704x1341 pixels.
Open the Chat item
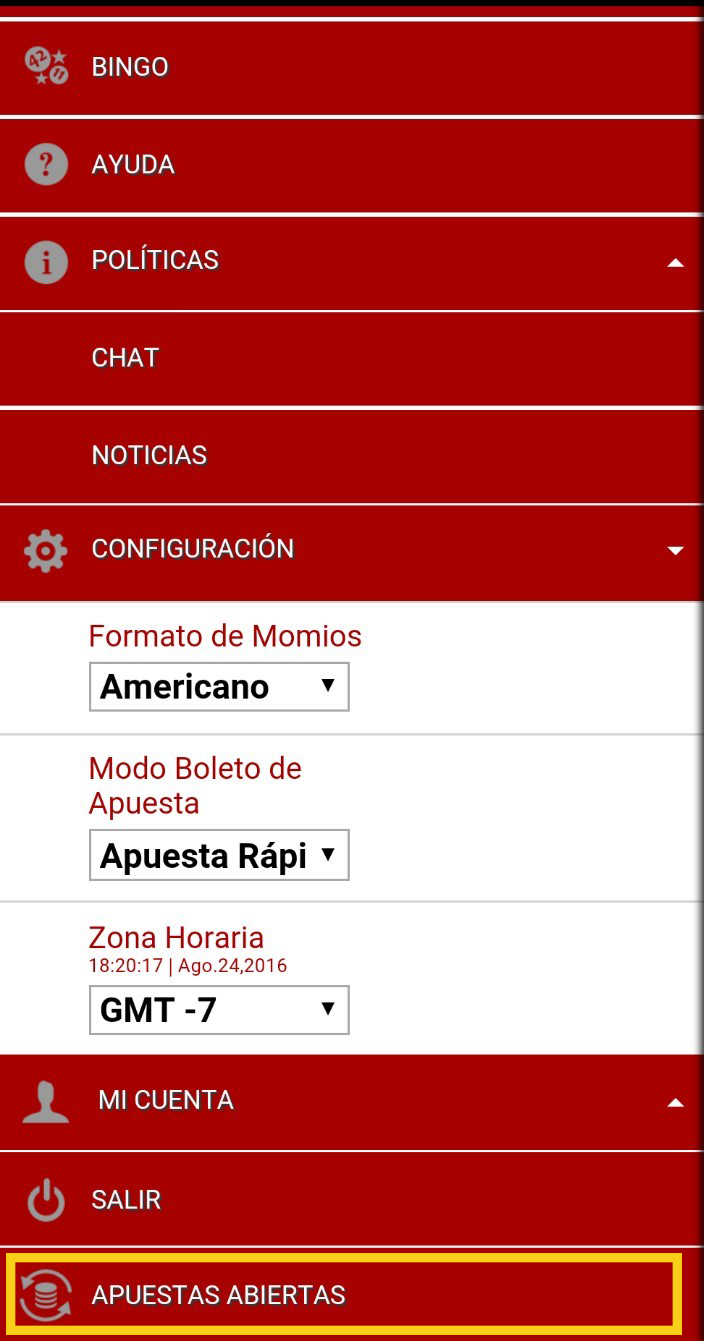[352, 359]
